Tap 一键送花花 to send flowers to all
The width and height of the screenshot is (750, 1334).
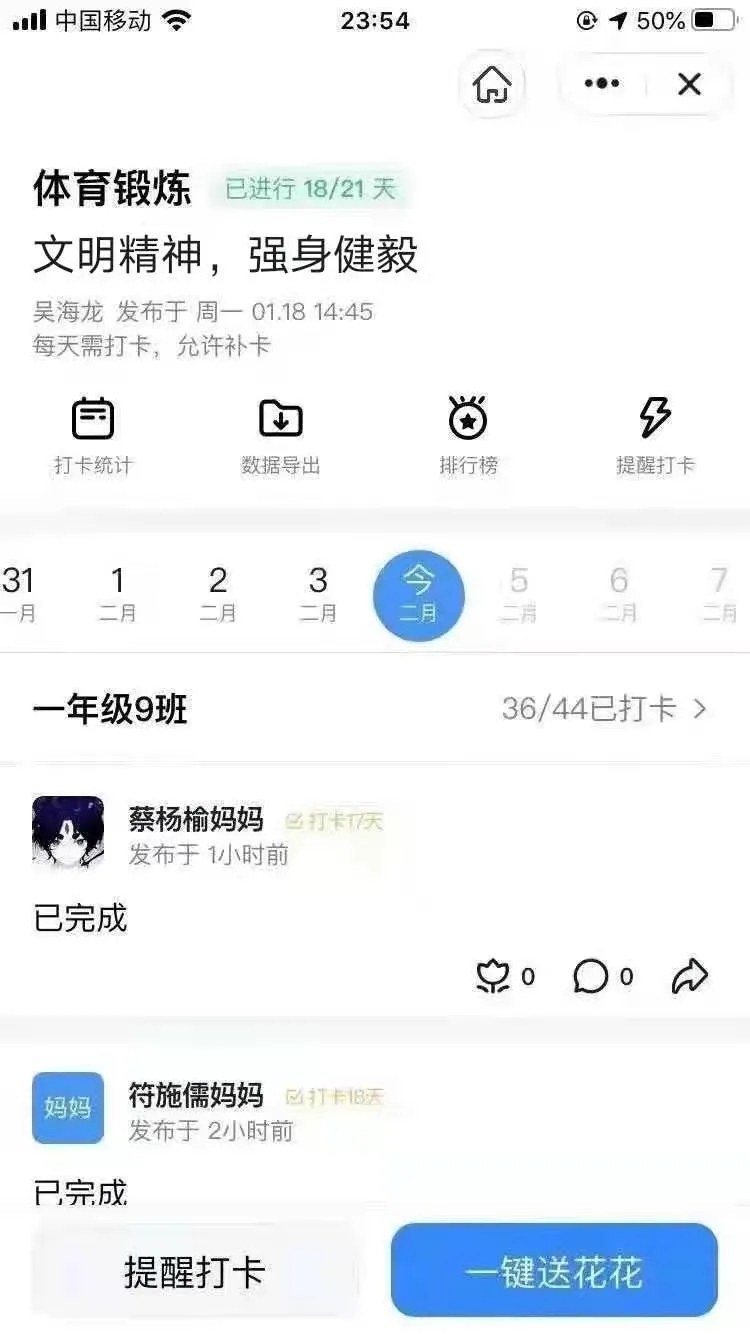554,1272
